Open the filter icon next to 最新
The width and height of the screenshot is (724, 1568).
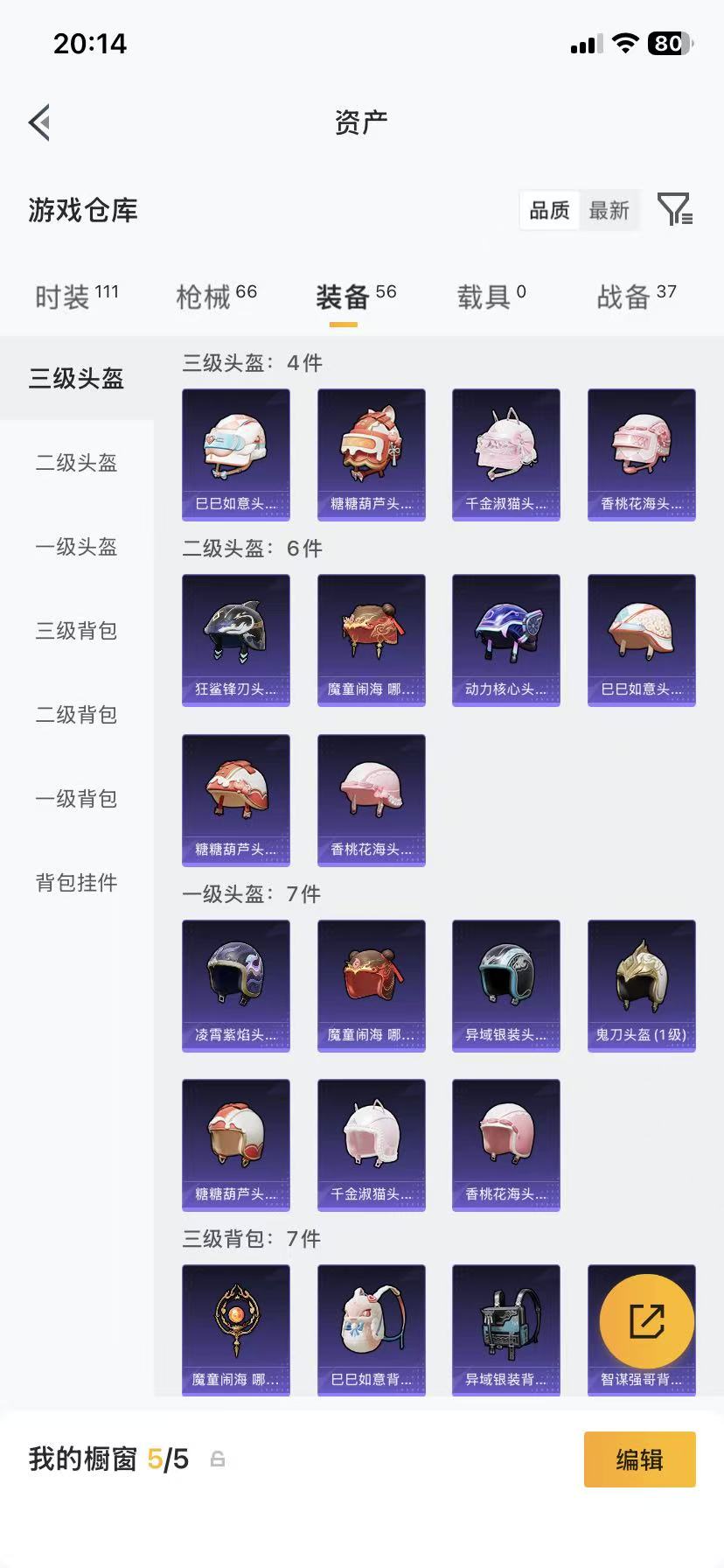point(673,210)
